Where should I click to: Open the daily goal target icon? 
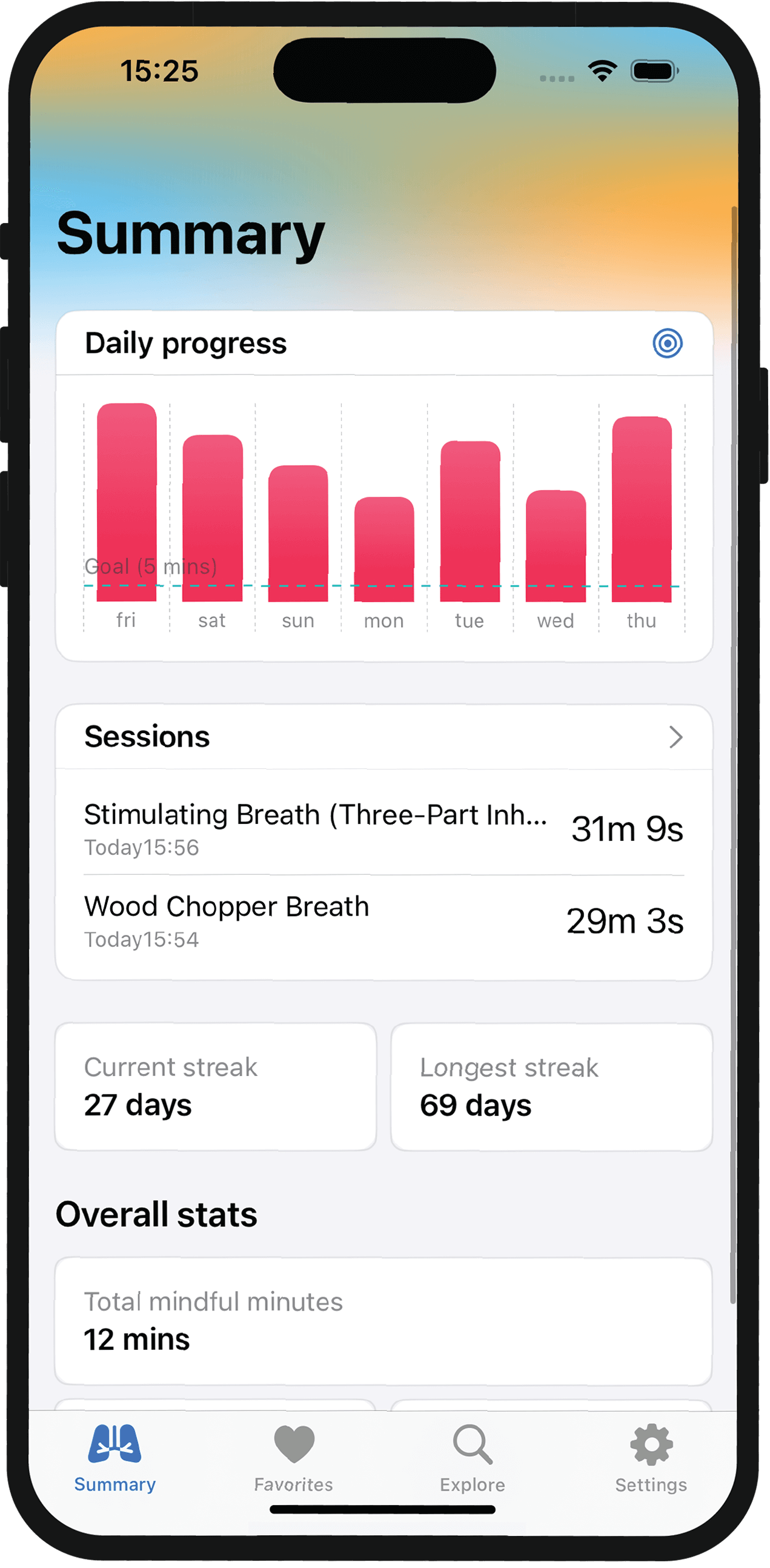(668, 344)
